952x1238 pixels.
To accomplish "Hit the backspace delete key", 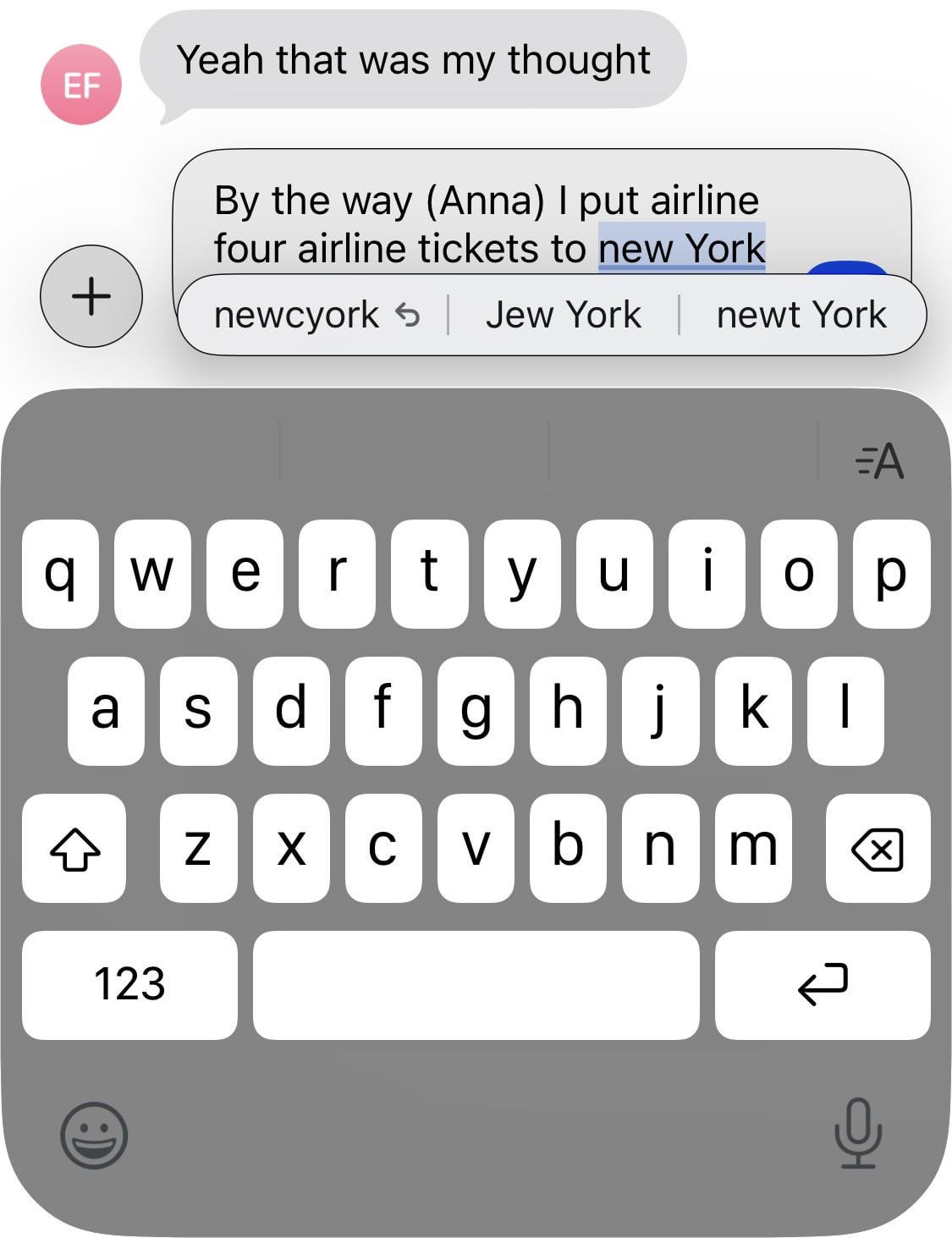I will (x=878, y=848).
